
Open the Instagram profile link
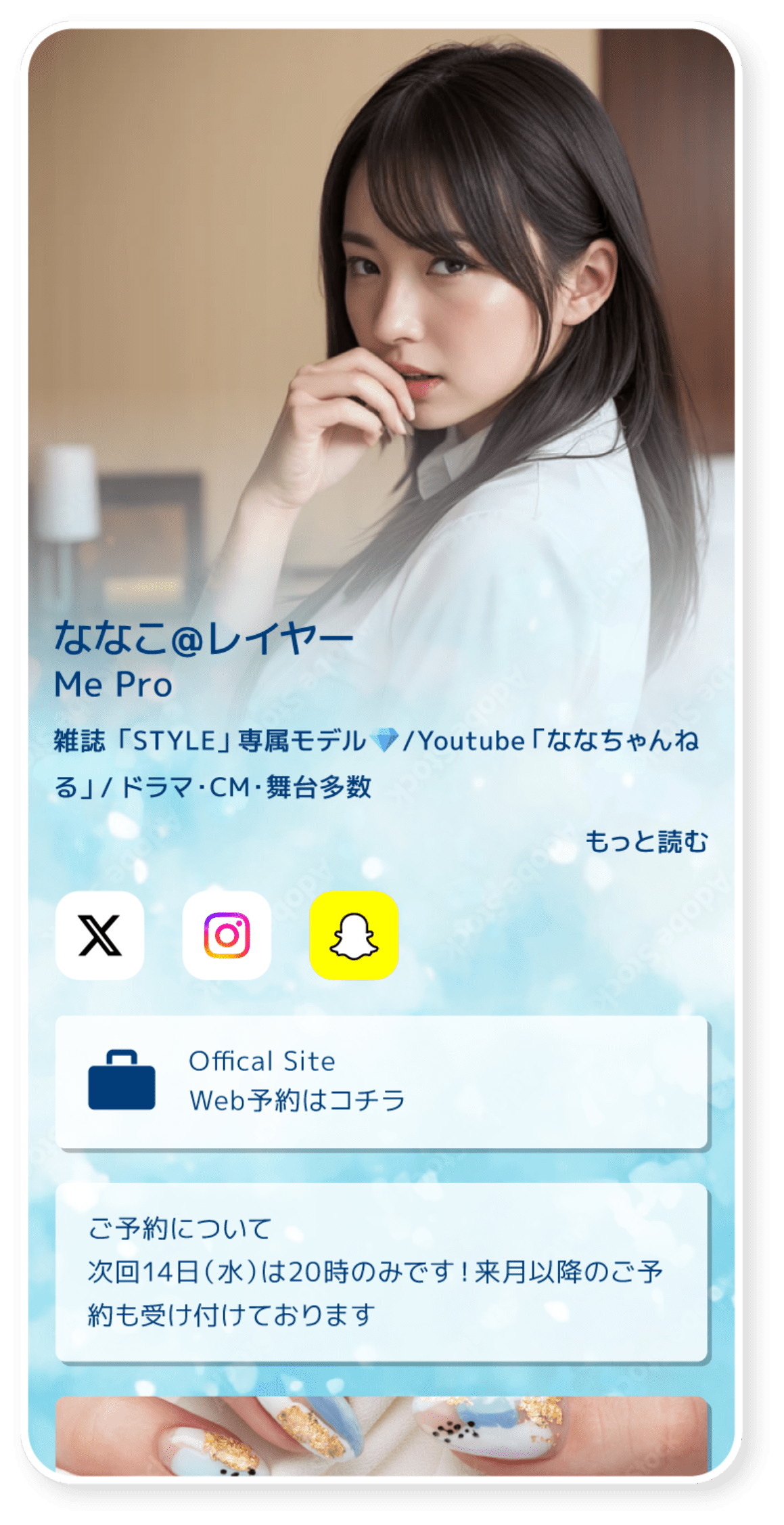click(x=227, y=935)
